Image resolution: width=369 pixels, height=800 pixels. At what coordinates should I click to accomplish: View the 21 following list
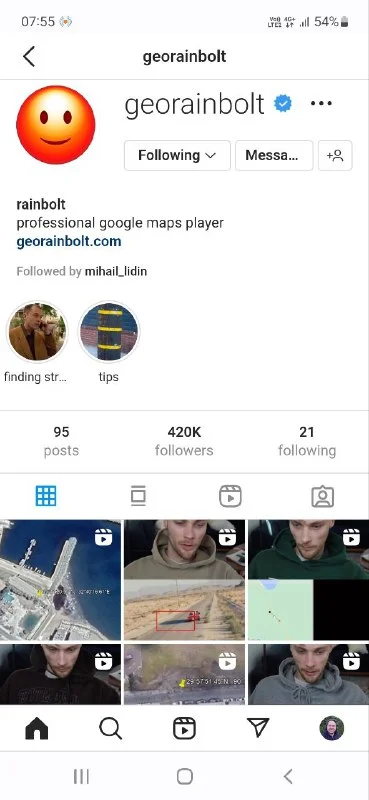click(307, 441)
